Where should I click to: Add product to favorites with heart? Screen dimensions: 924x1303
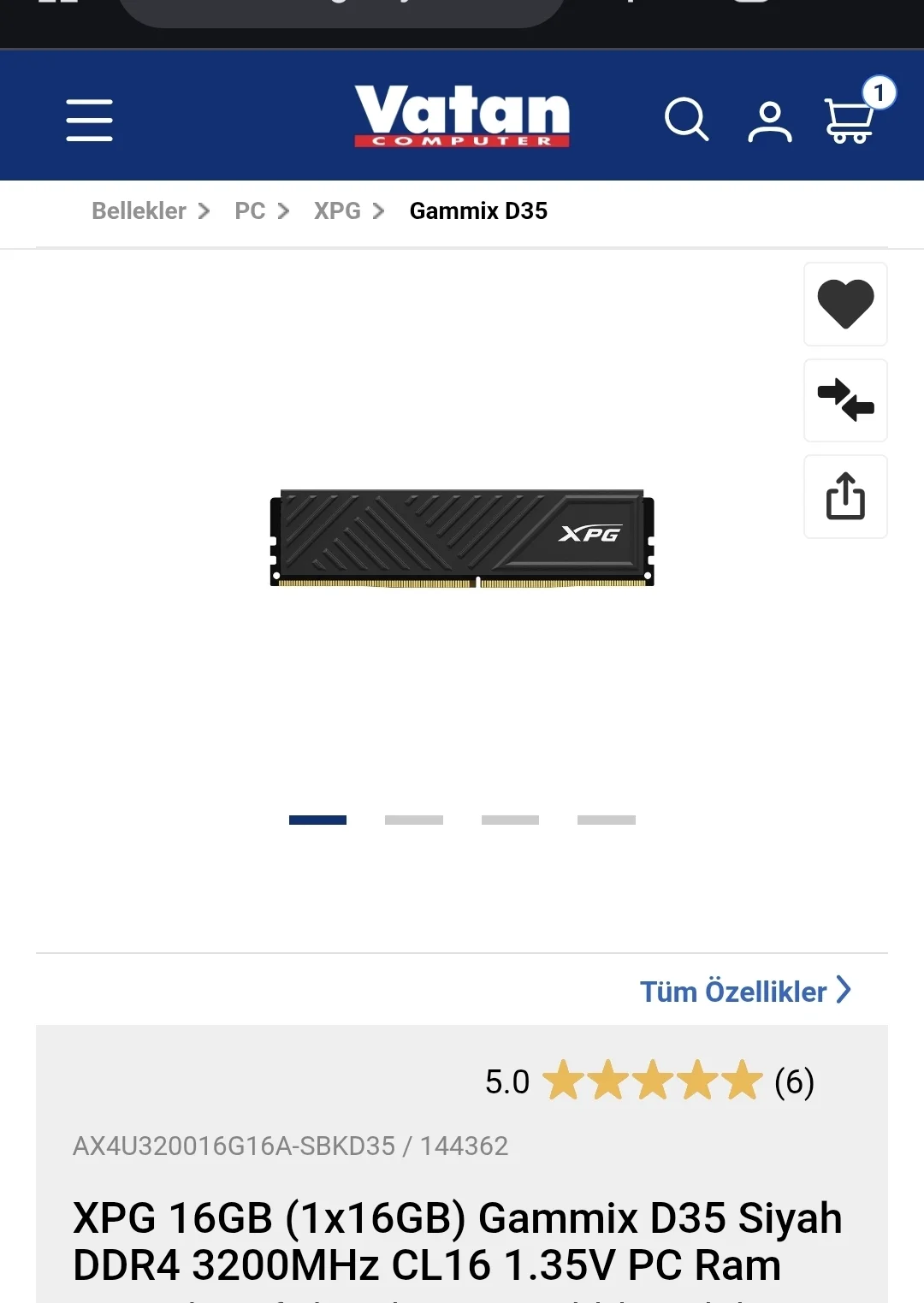tap(845, 305)
